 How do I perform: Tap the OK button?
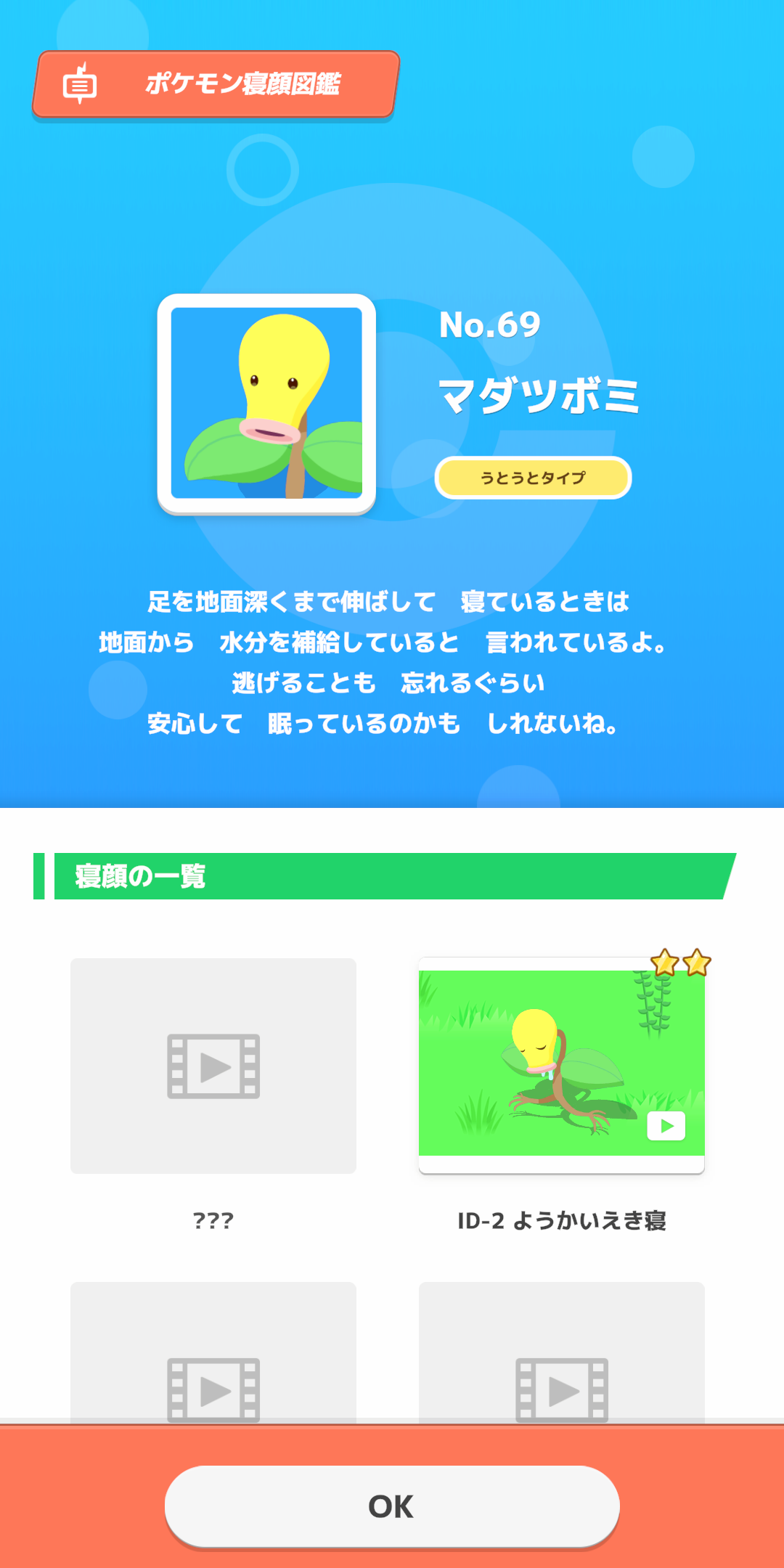392,1506
